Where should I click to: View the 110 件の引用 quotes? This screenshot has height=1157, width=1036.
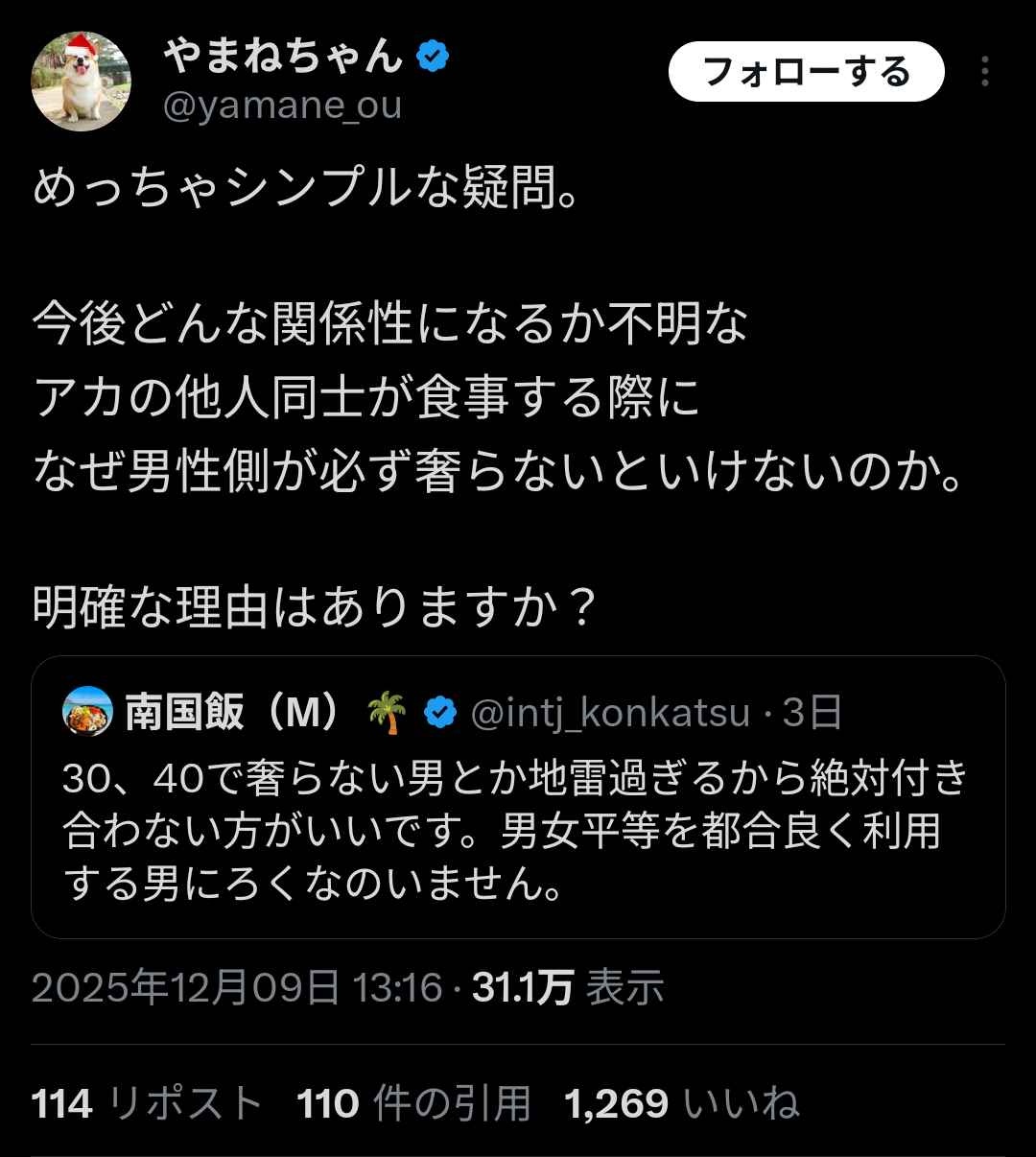(413, 1103)
